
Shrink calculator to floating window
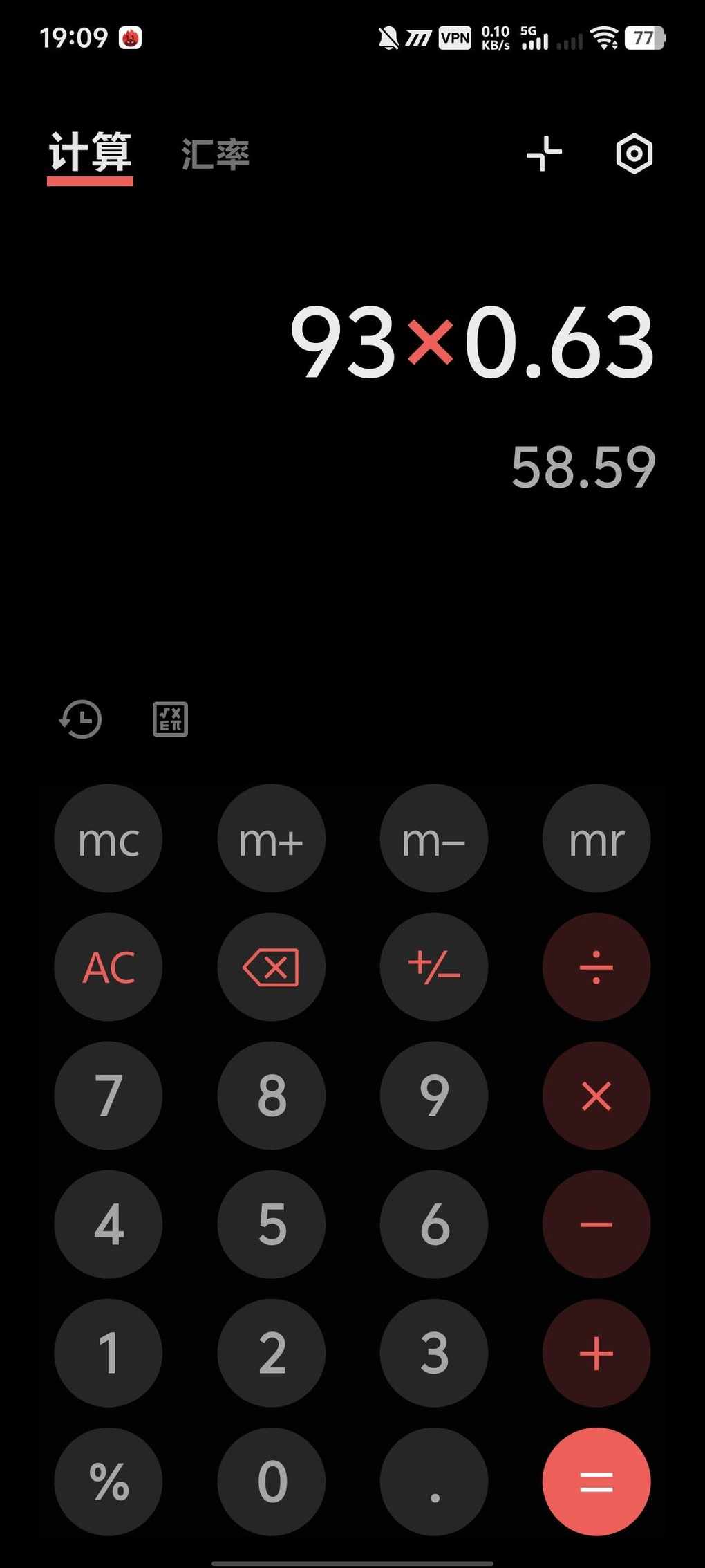point(544,154)
